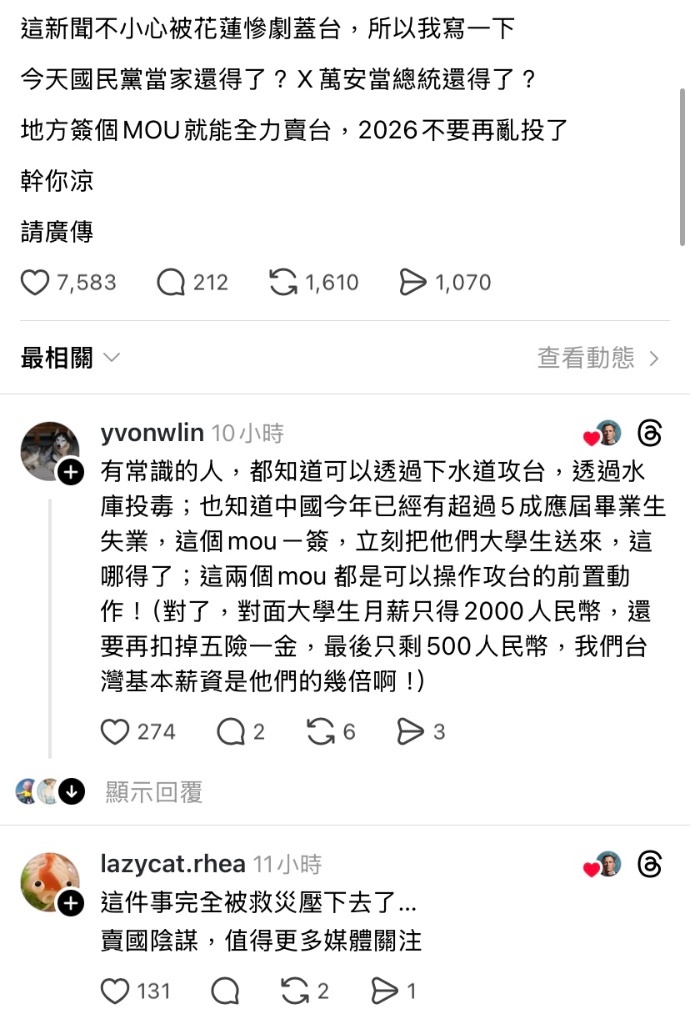This screenshot has height=1024, width=690.
Task: Share the main post via send icon
Action: point(413,283)
